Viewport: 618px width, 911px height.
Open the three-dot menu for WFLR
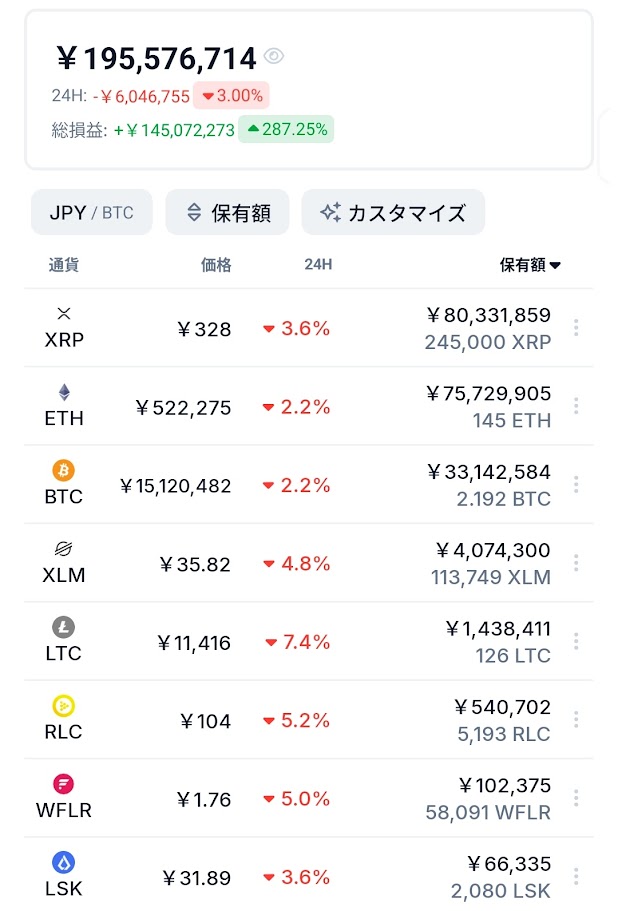(576, 798)
